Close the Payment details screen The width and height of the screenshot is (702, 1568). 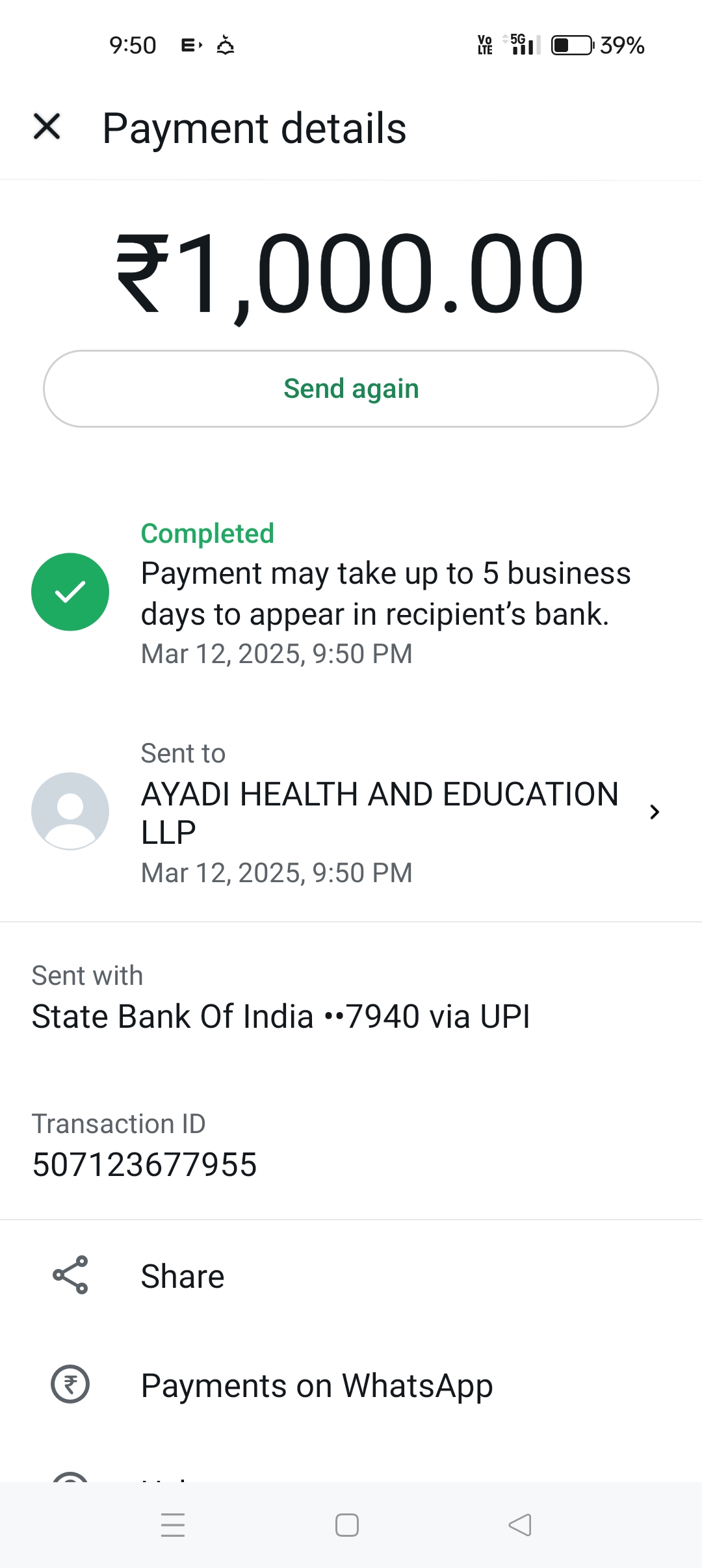click(x=47, y=127)
